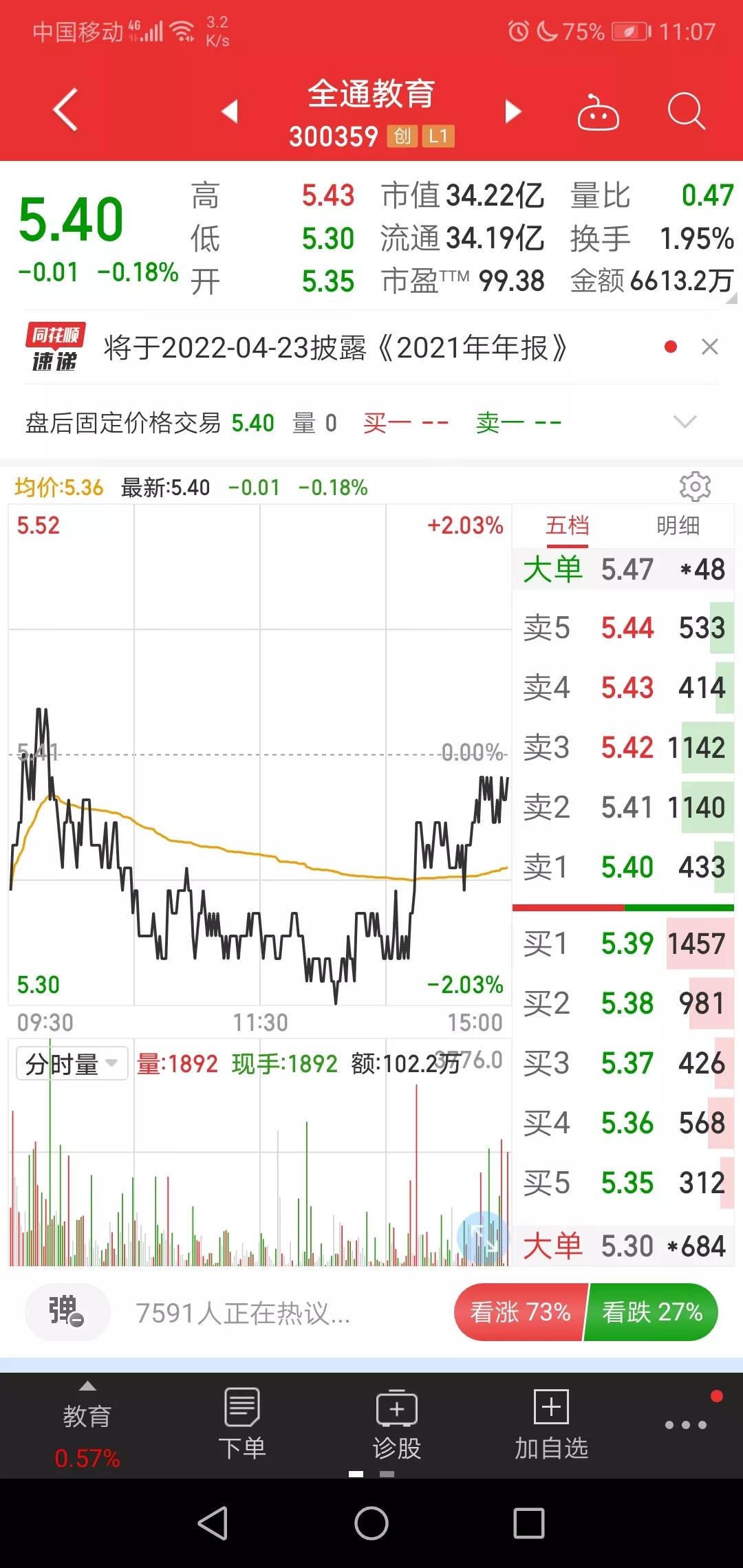Vote bearish with the 看跌 27% button
The width and height of the screenshot is (743, 1568).
pos(652,1311)
